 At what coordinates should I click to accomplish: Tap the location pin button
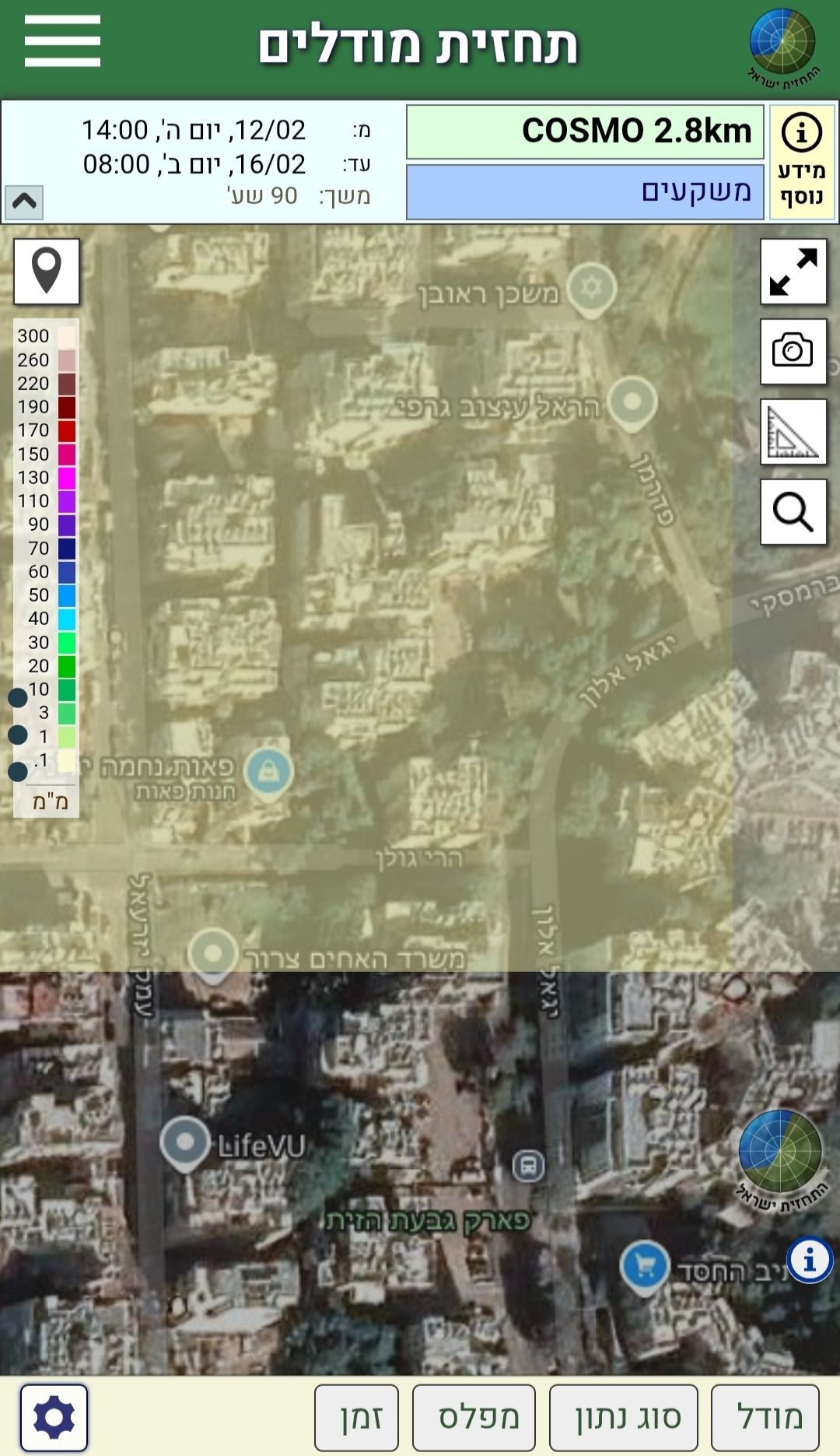(x=47, y=271)
